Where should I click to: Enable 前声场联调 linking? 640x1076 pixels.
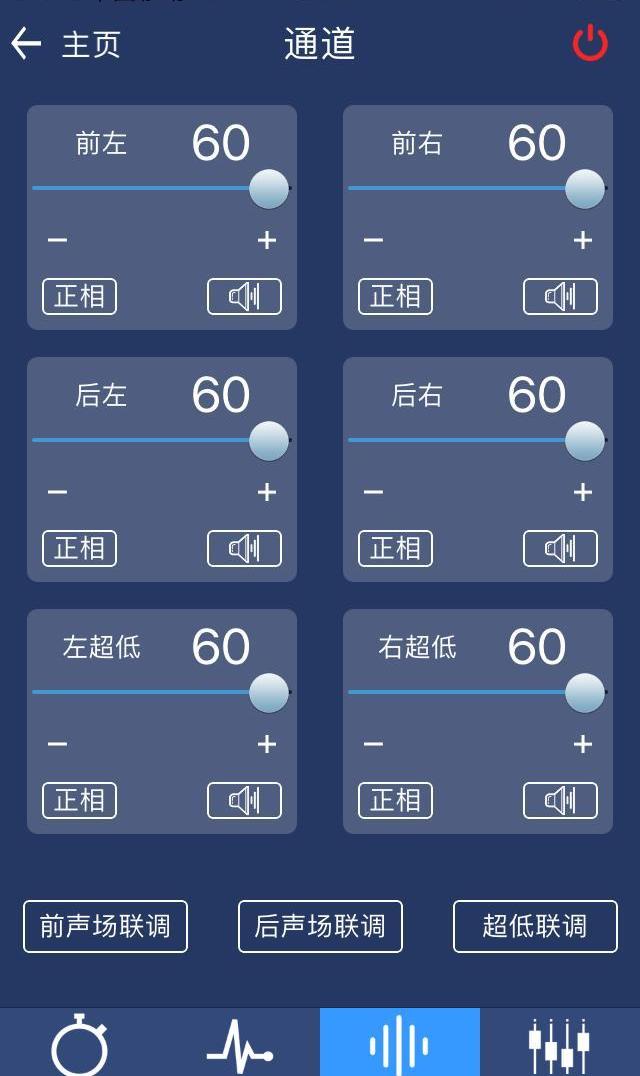tap(105, 926)
